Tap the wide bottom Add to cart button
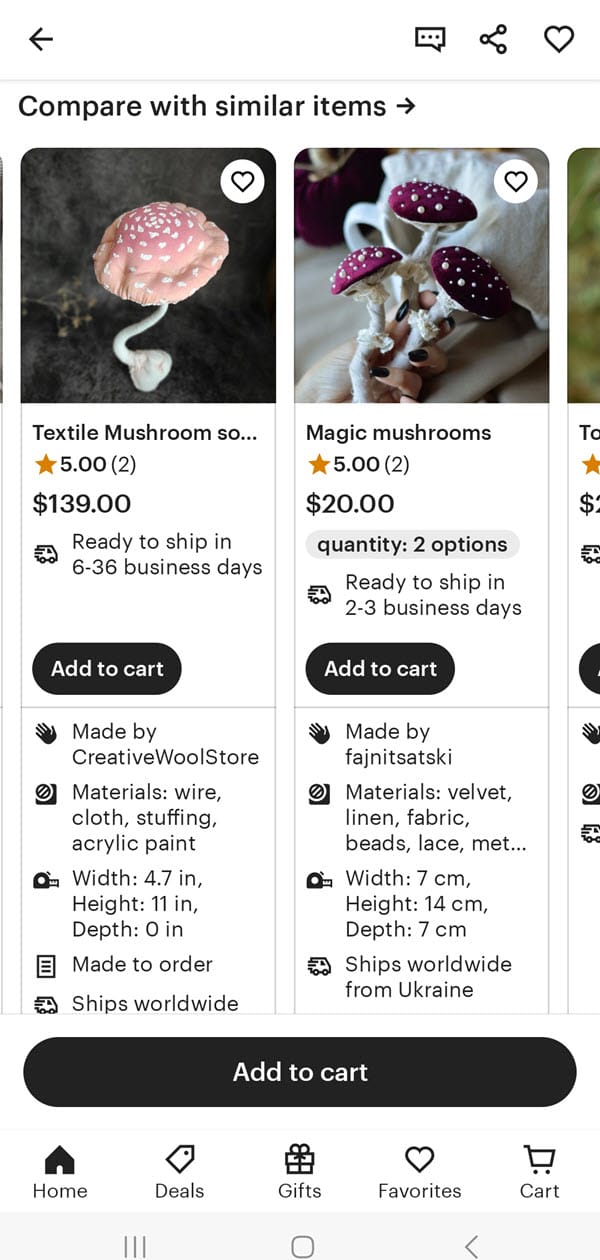Image resolution: width=600 pixels, height=1260 pixels. 300,1072
